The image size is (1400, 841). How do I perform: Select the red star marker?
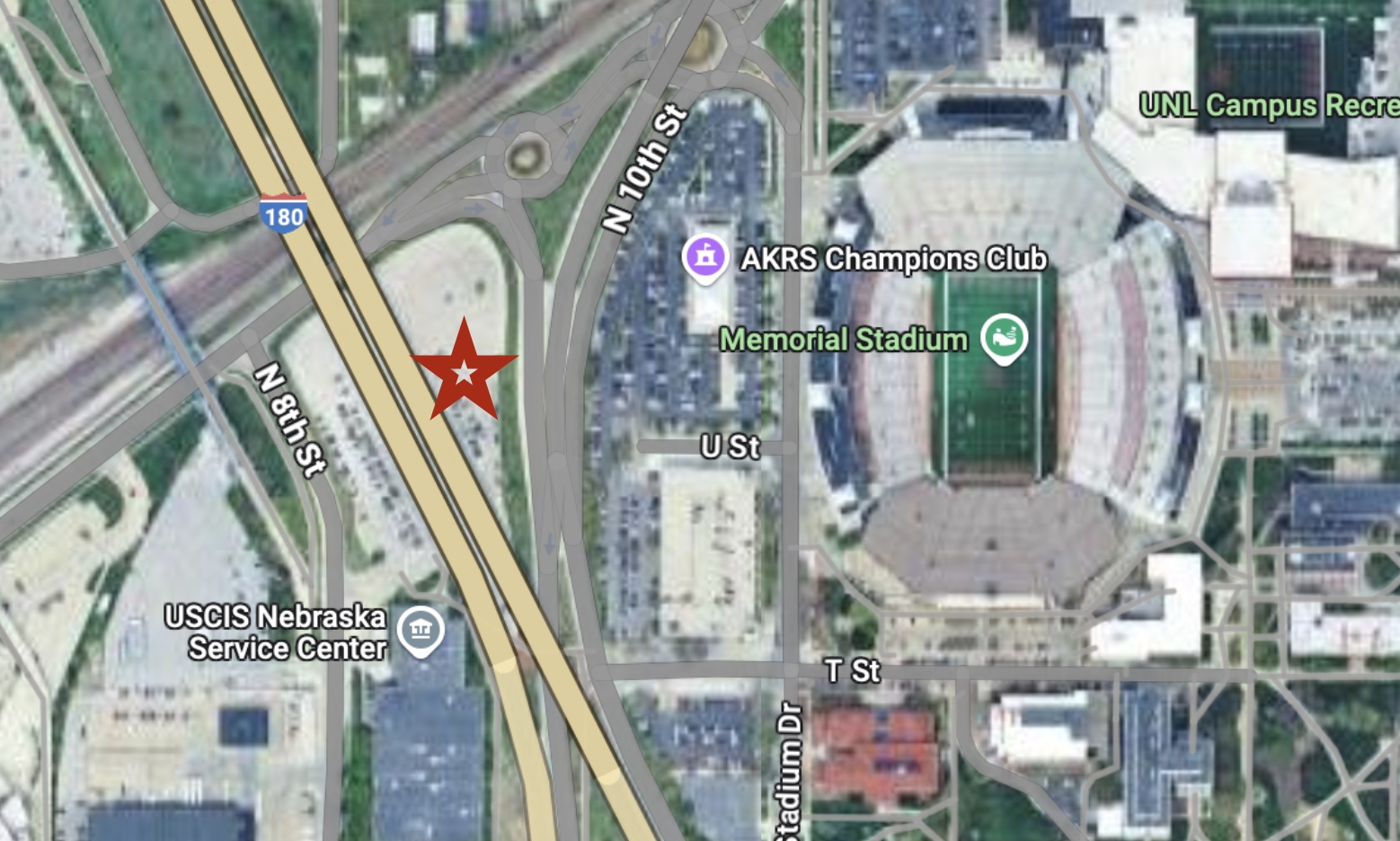click(464, 371)
